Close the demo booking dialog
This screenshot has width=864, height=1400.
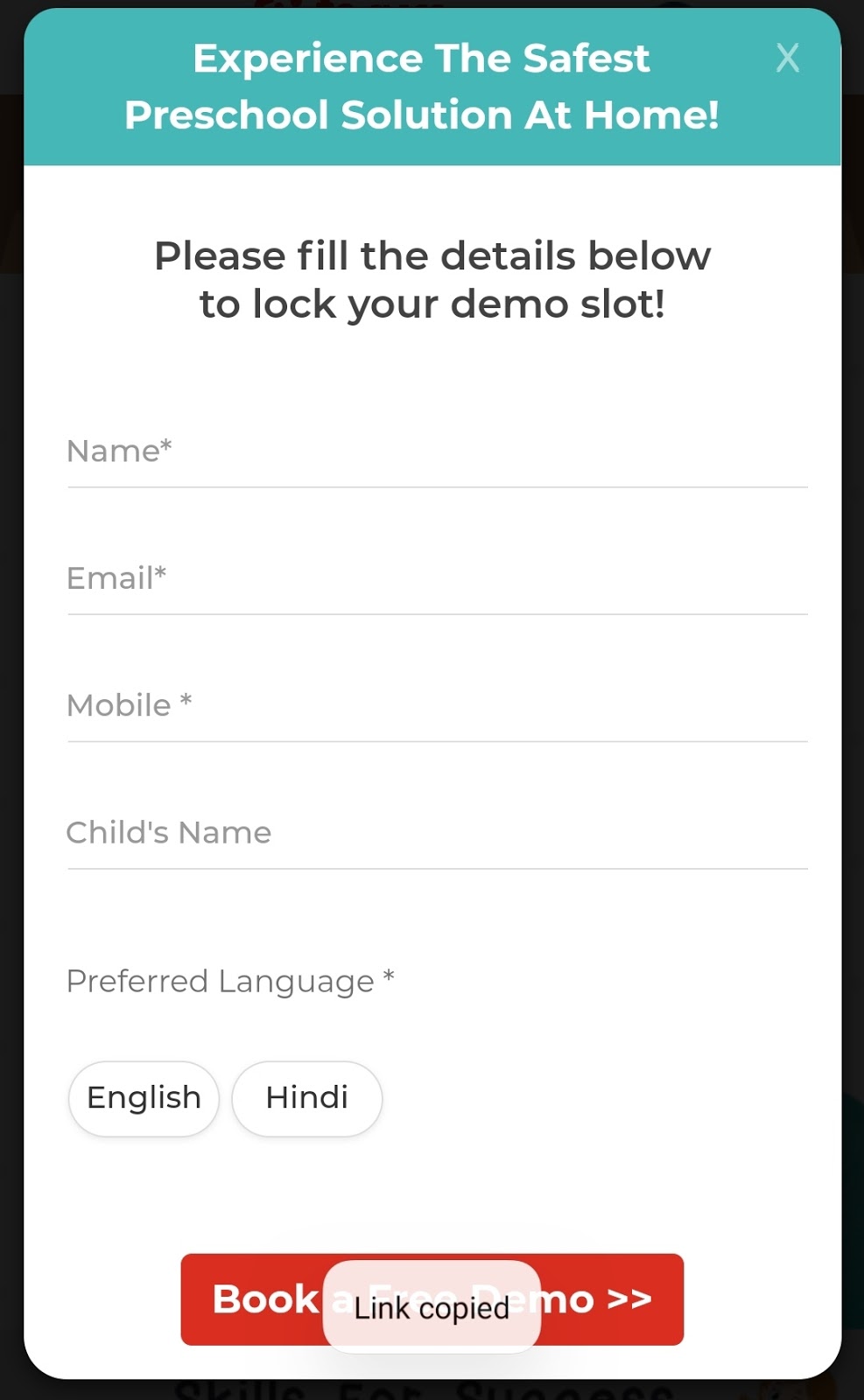(787, 59)
